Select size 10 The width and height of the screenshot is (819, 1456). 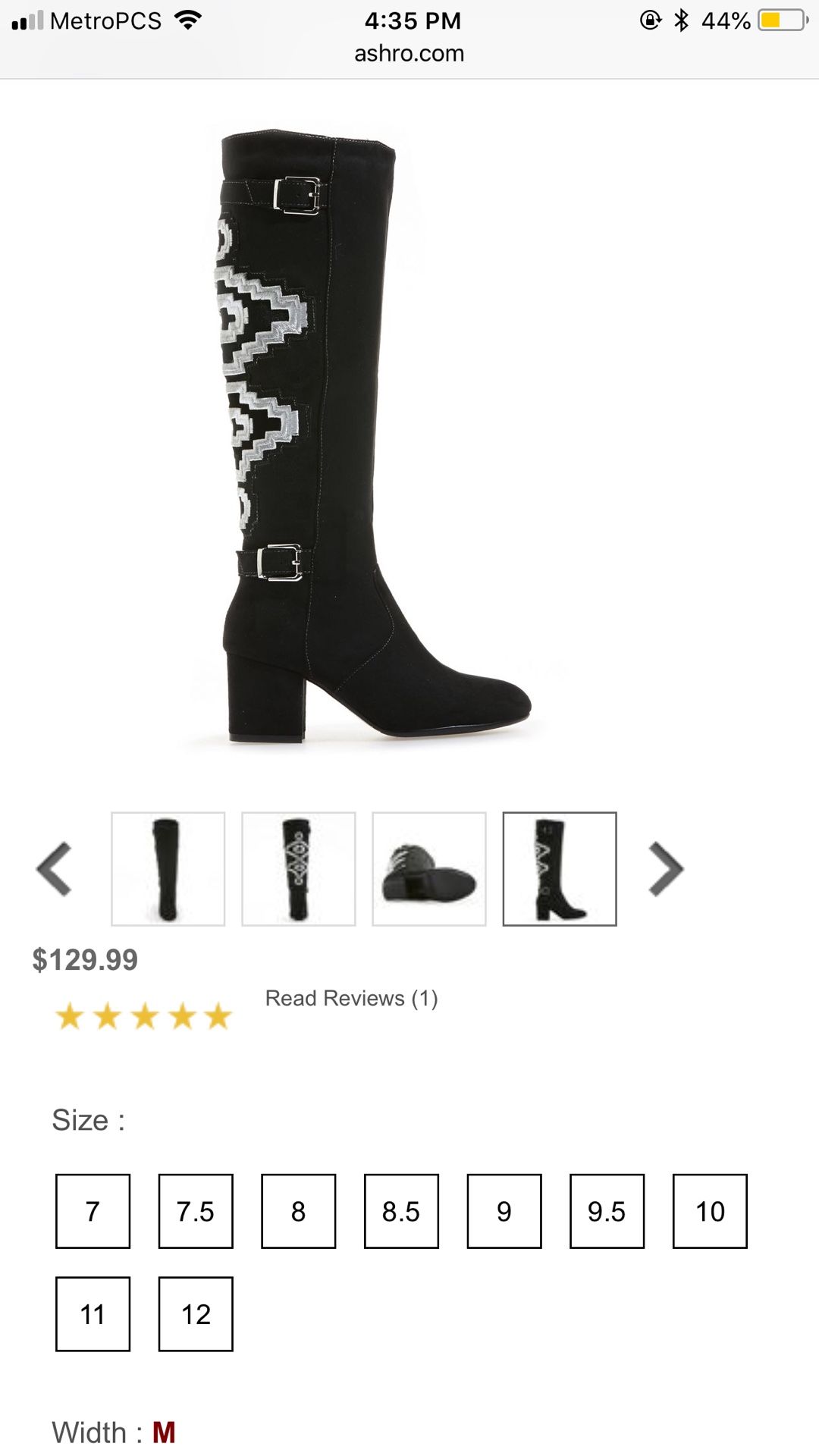point(710,1211)
